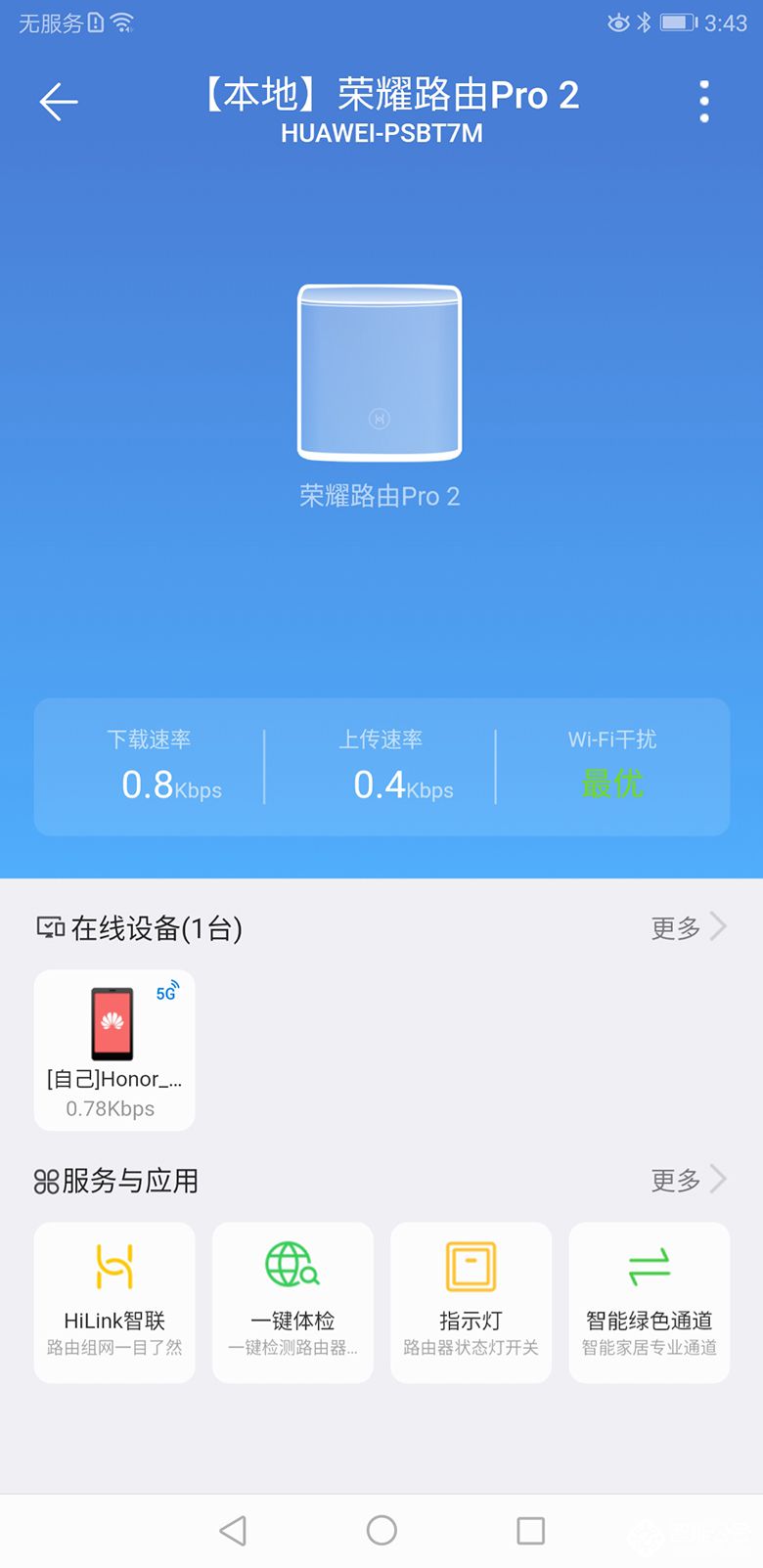Click the 服务与应用 grid icon

click(43, 1180)
